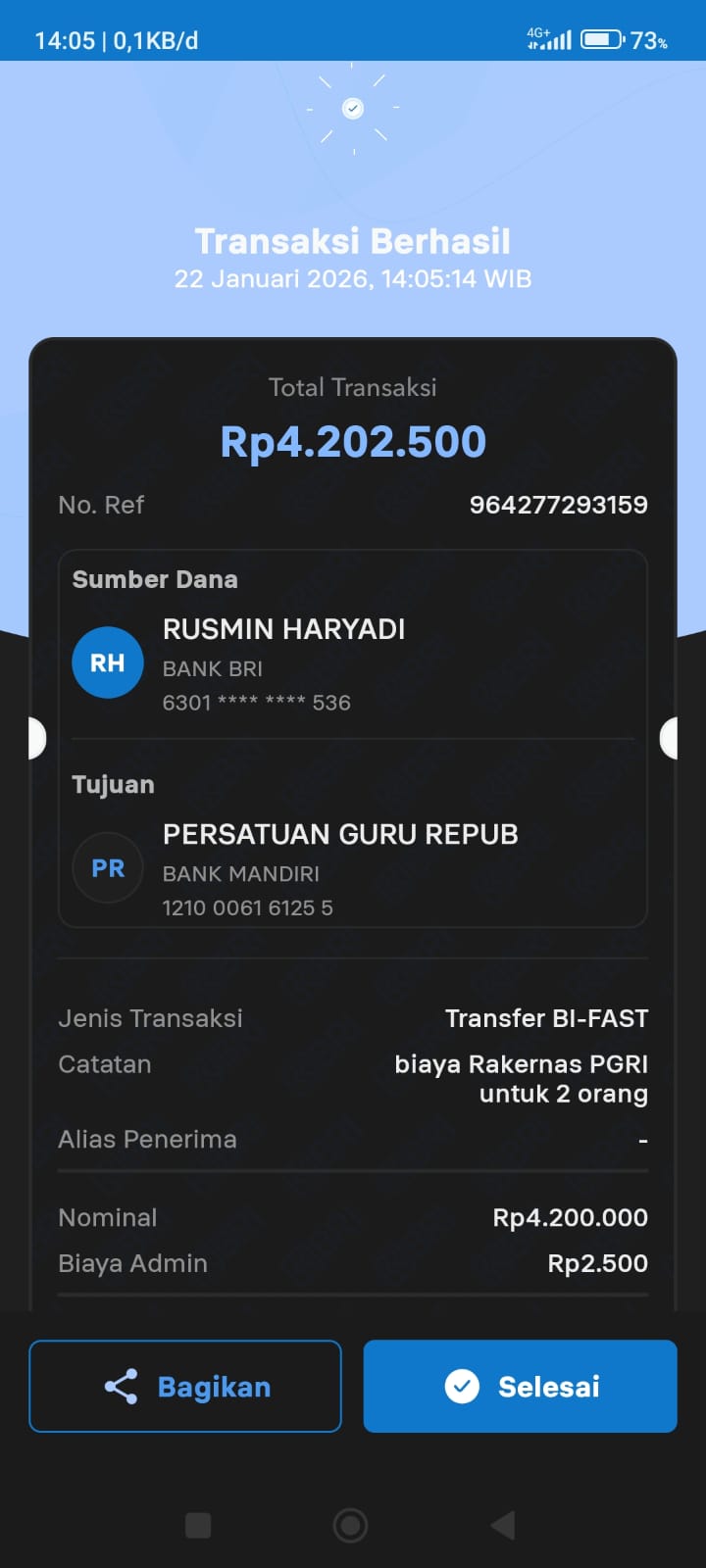Tap Selesai to finish the transaction
This screenshot has height=1568, width=706.
(x=520, y=1386)
